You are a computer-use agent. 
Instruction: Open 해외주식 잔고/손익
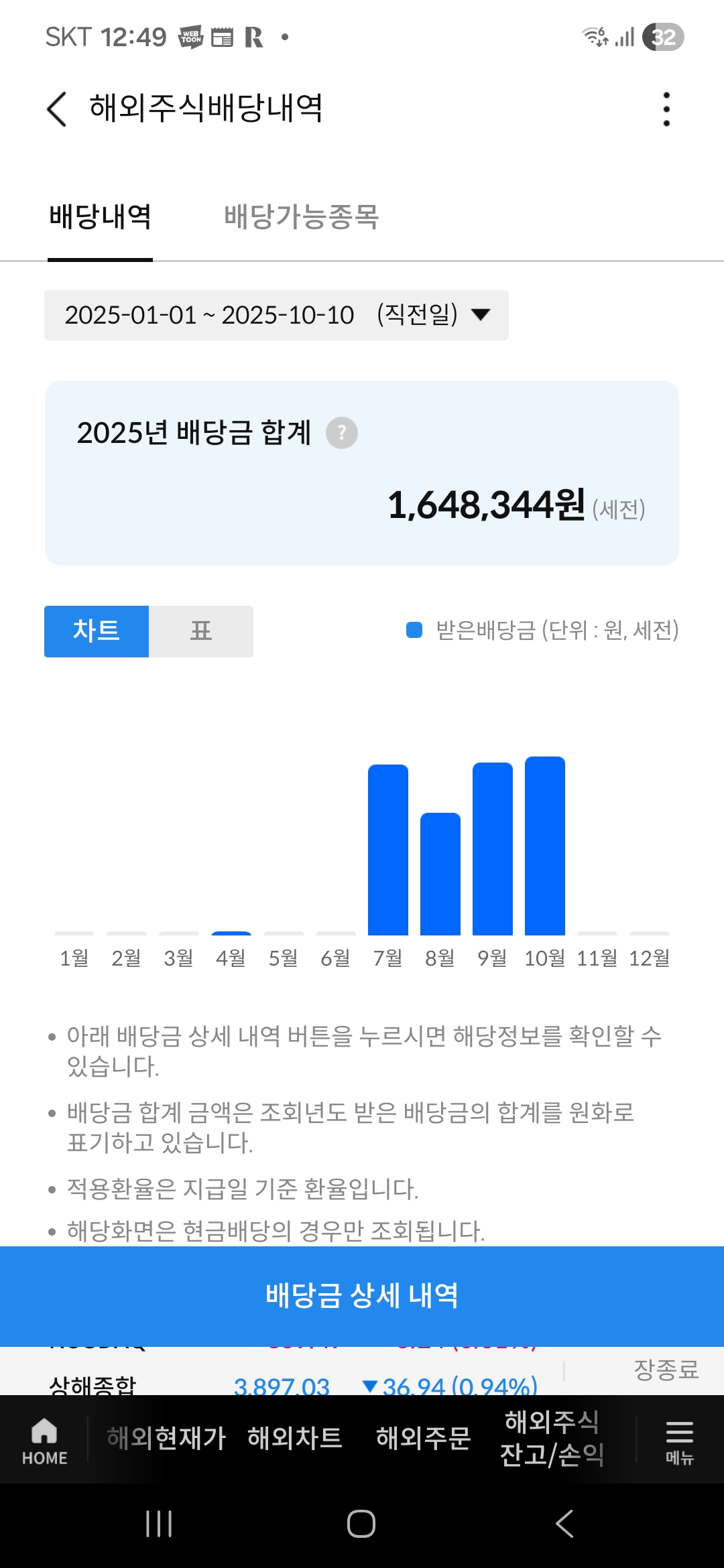point(552,1438)
